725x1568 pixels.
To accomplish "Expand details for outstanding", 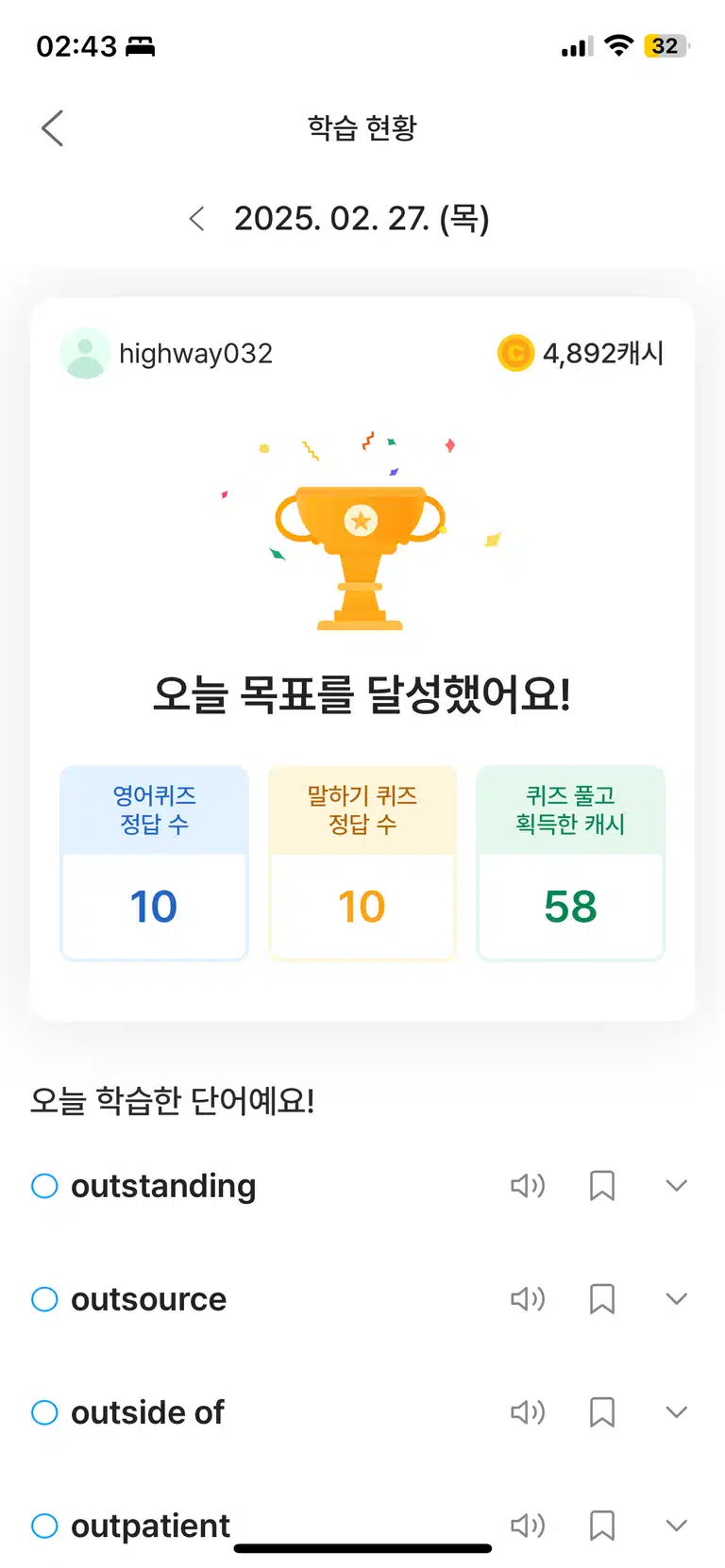I will (x=677, y=1186).
